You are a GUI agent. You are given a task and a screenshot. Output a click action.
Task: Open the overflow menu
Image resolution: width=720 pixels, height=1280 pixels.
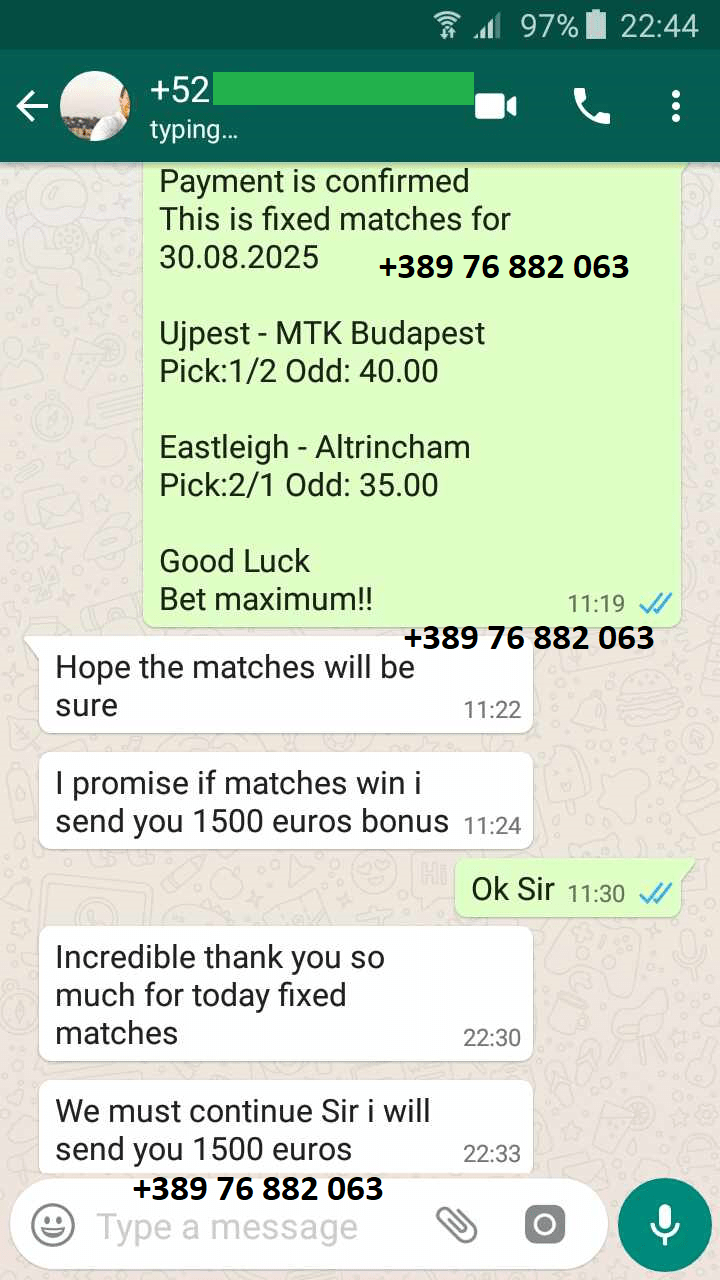pos(676,106)
